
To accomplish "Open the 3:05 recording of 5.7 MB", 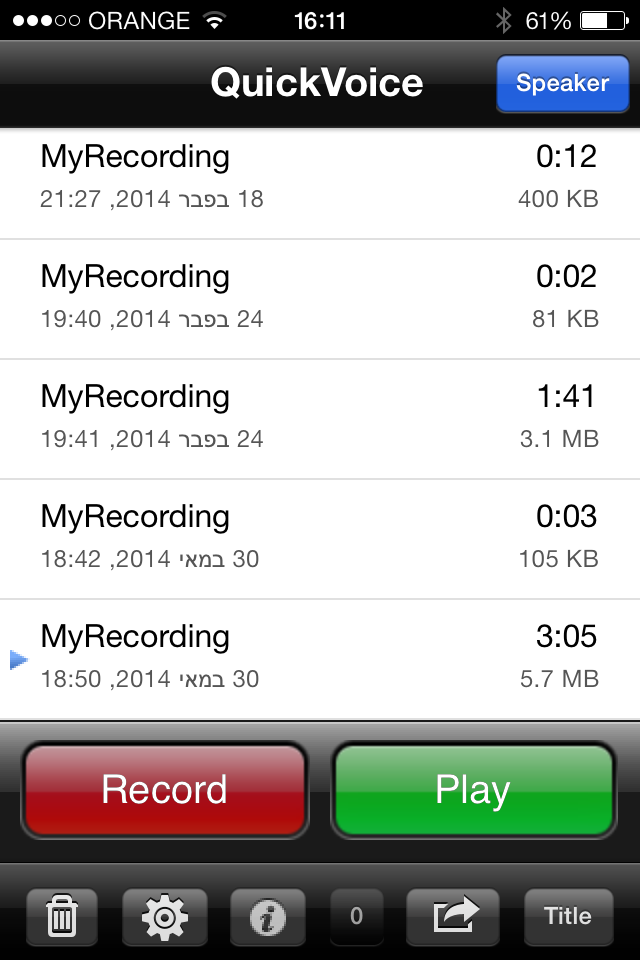I will (320, 657).
